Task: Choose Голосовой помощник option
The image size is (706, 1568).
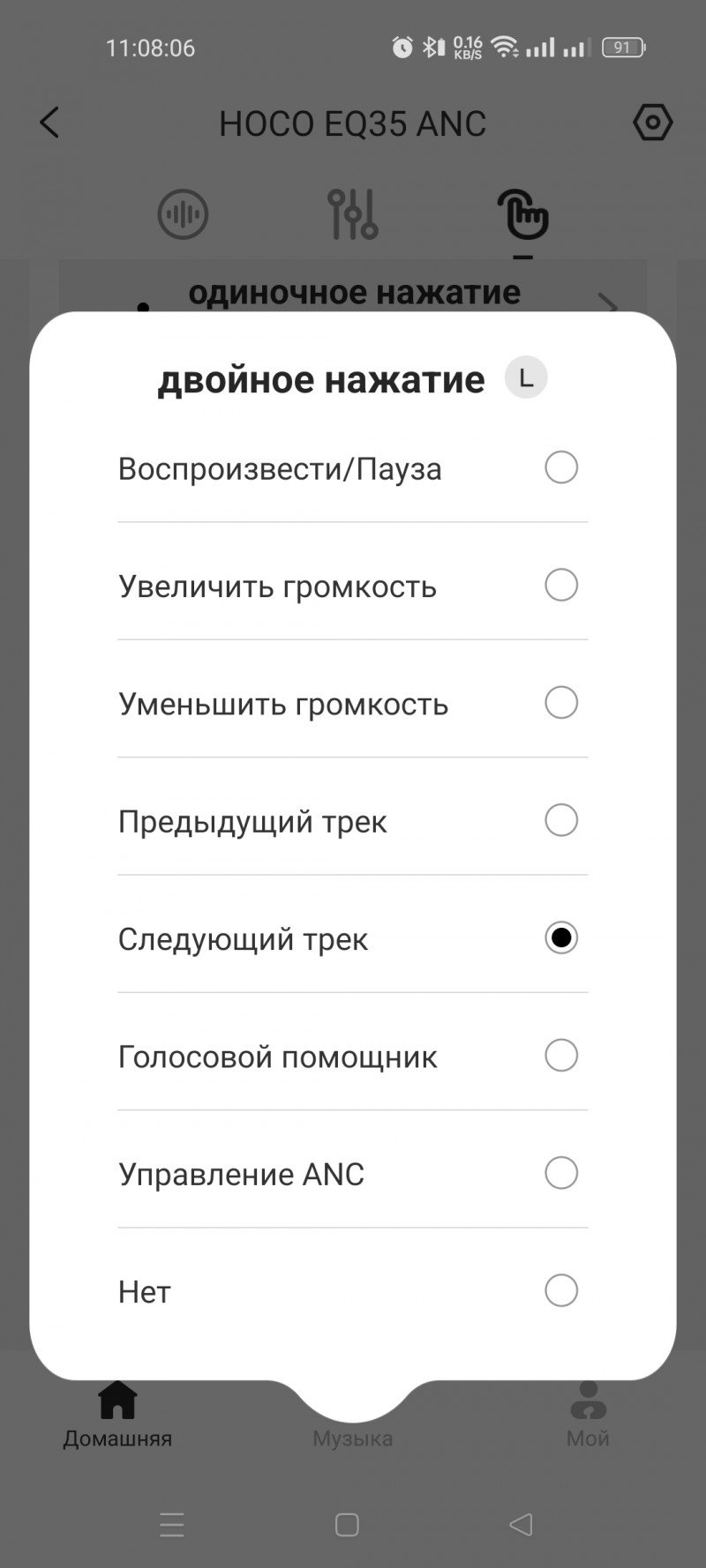Action: 561,1056
